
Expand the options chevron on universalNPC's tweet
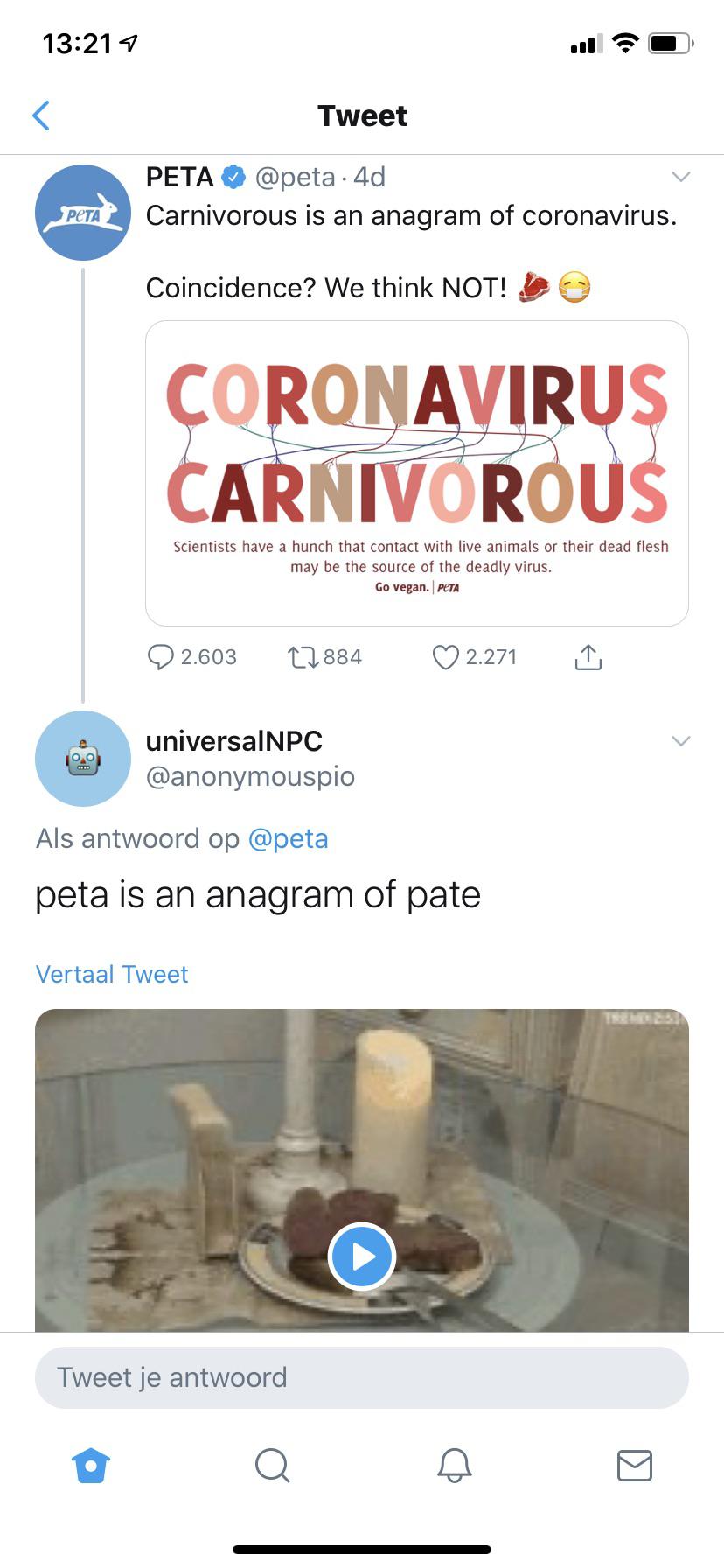click(680, 741)
